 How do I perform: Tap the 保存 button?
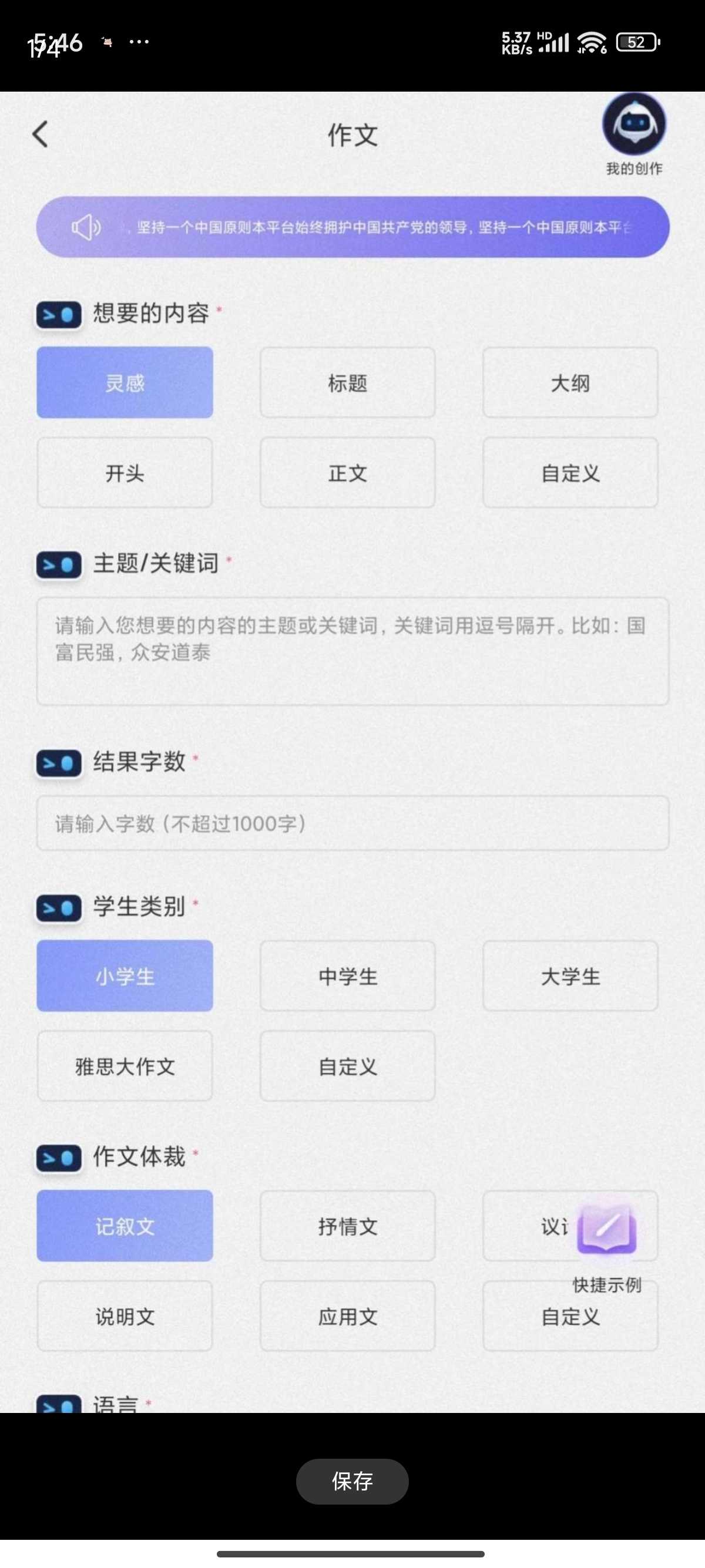352,1481
